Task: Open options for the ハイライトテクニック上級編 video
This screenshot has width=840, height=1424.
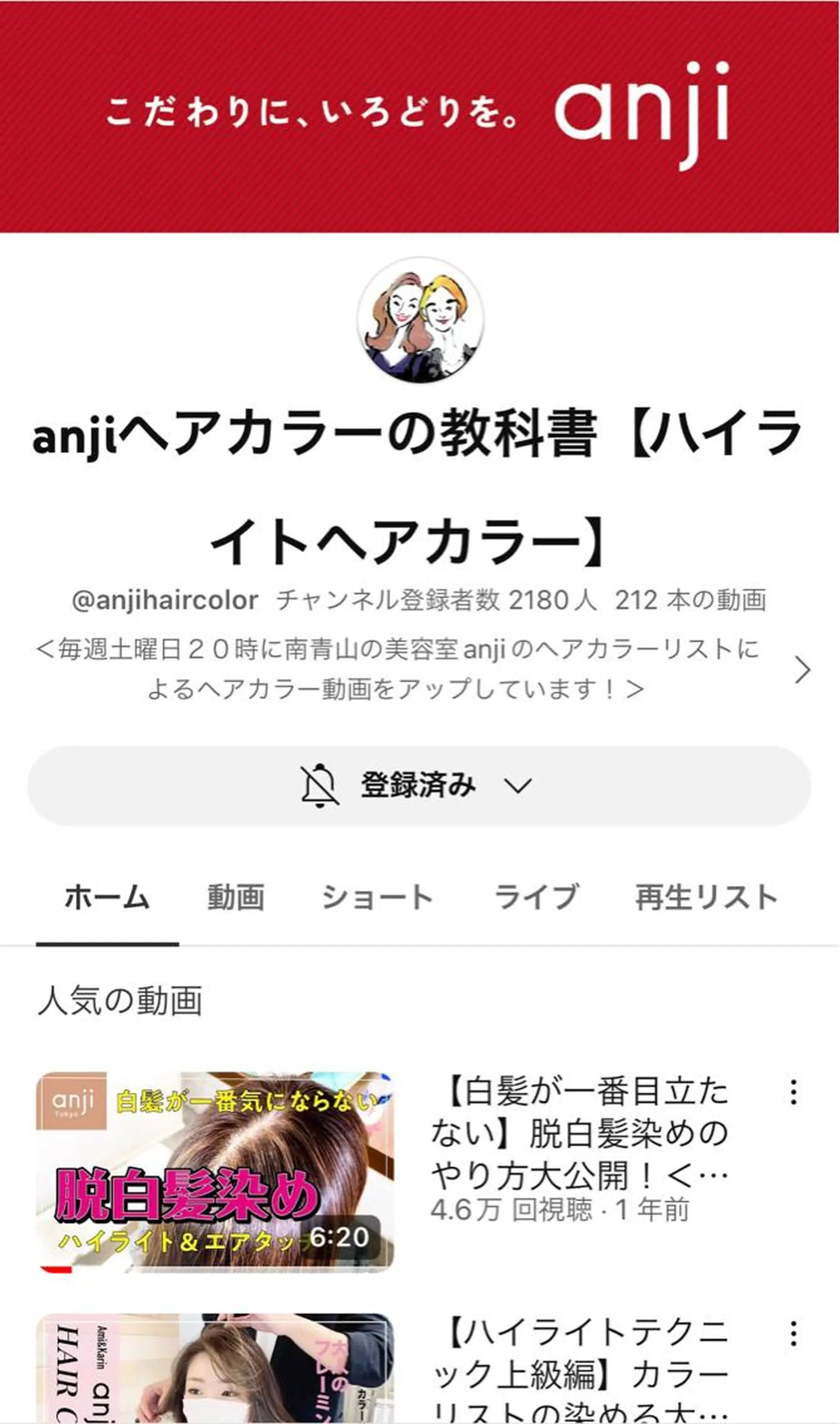Action: [x=794, y=1335]
